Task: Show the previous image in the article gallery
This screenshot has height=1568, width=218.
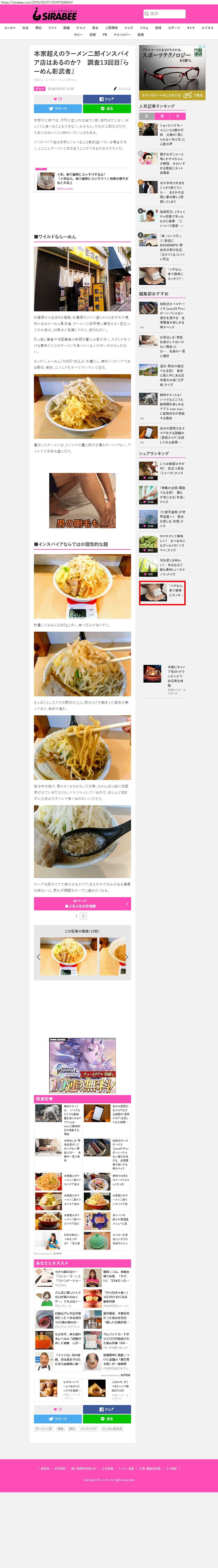Action: (x=38, y=957)
